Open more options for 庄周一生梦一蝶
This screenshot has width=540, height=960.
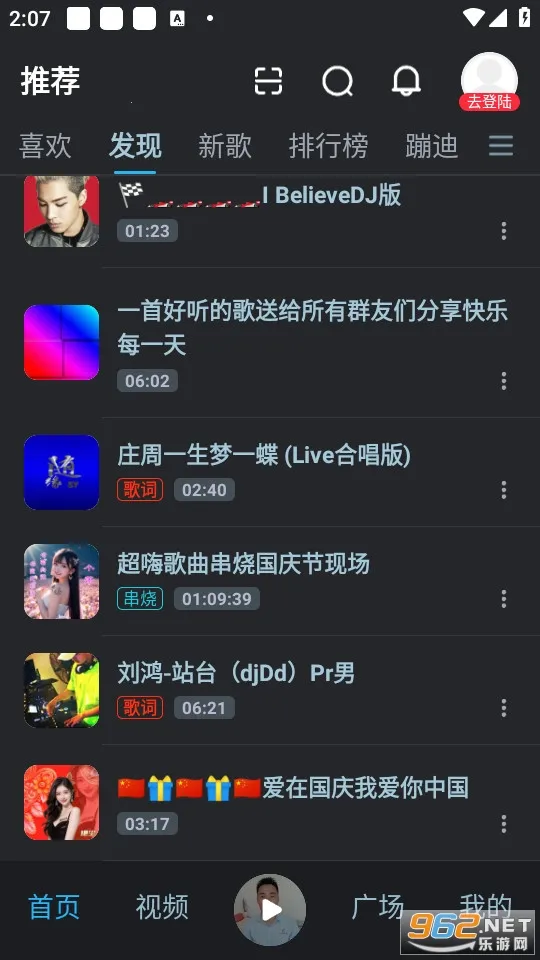pos(504,490)
